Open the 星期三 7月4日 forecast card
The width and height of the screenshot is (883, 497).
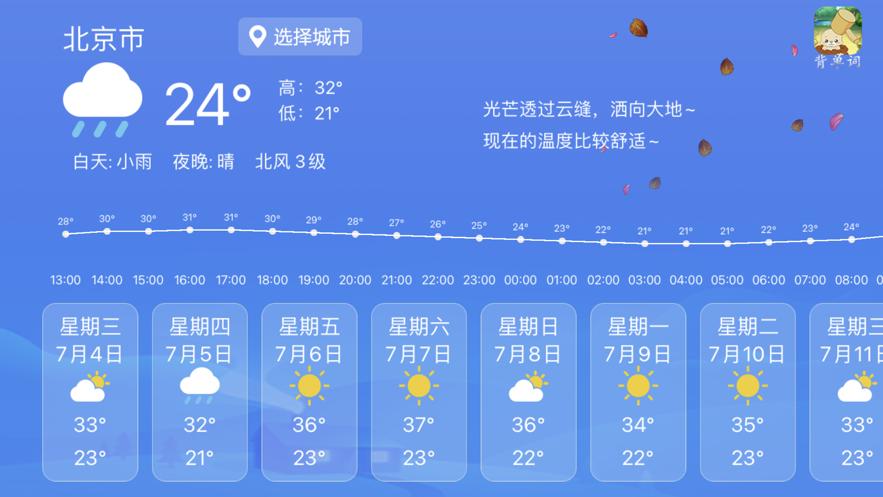click(90, 392)
